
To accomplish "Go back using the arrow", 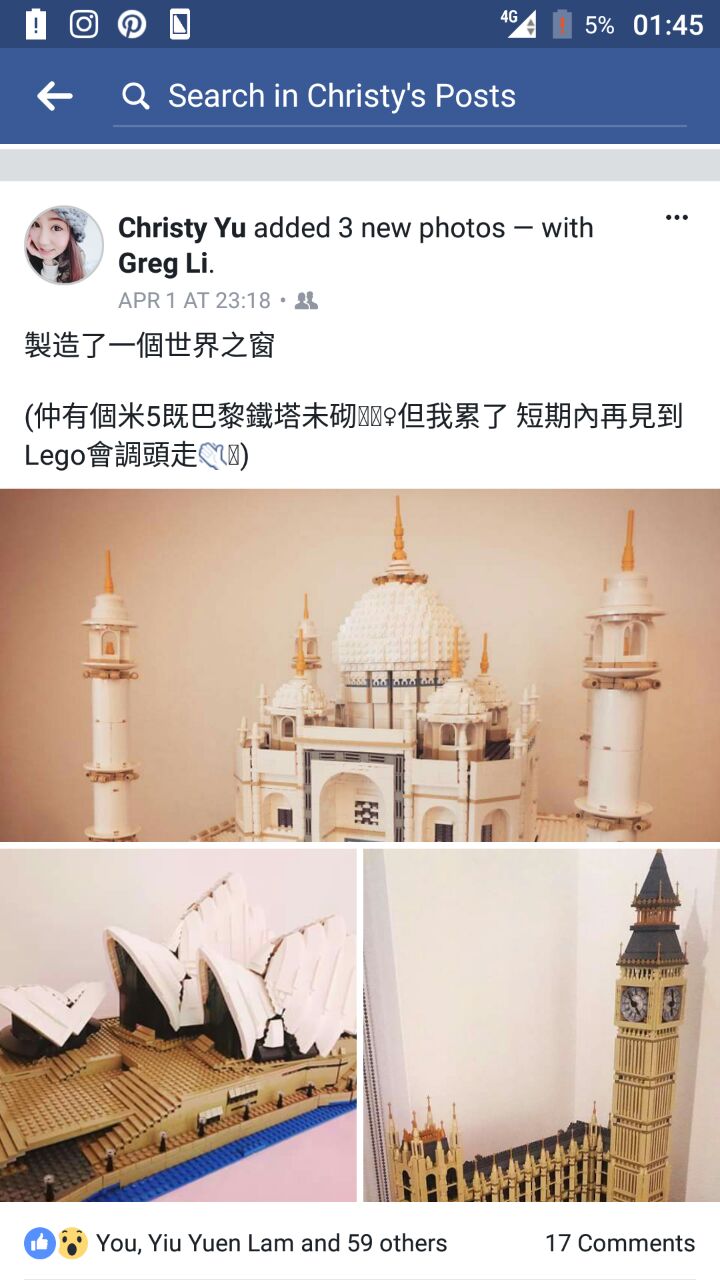I will tap(55, 96).
